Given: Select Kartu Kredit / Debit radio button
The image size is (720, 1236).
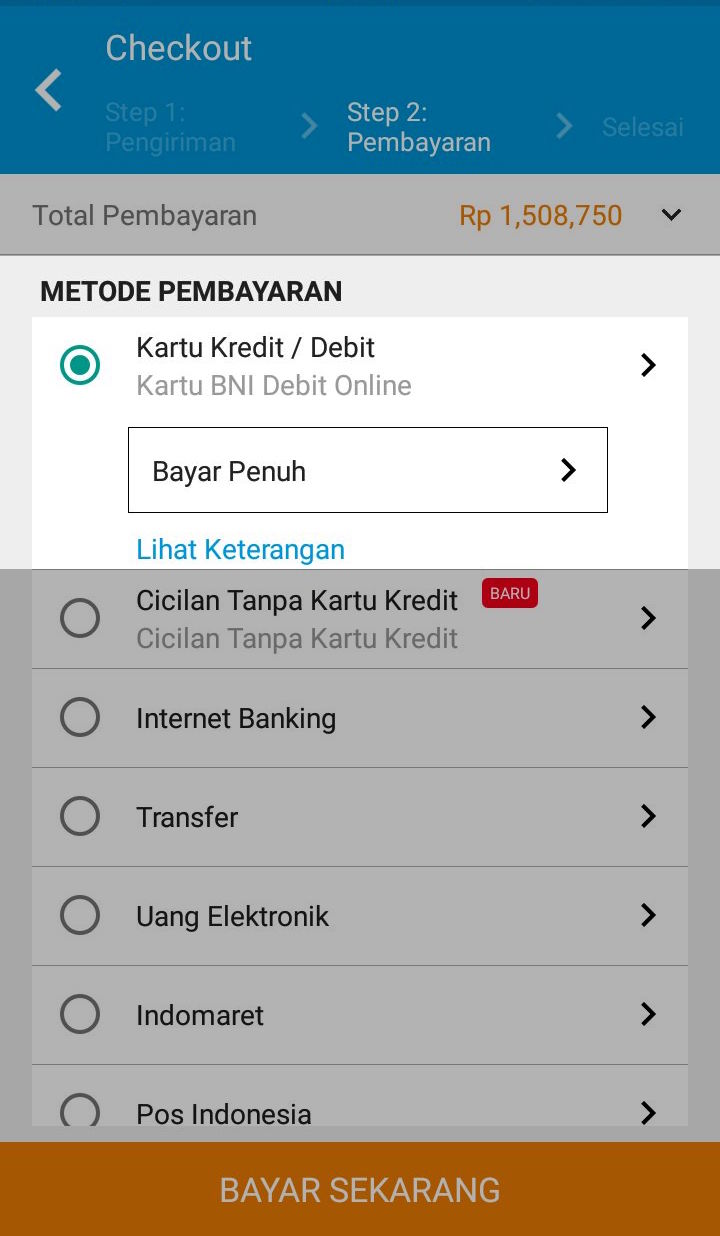Looking at the screenshot, I should coord(80,365).
